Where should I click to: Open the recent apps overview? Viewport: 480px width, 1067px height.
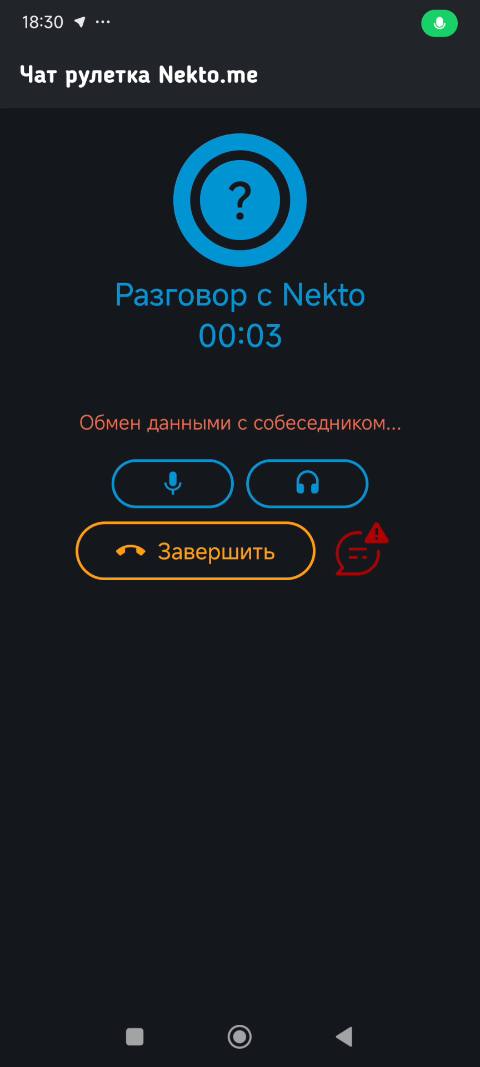135,1036
